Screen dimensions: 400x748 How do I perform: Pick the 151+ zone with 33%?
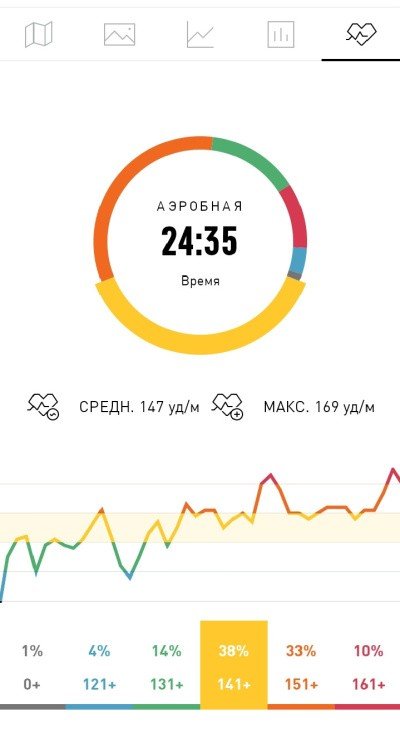point(301,667)
